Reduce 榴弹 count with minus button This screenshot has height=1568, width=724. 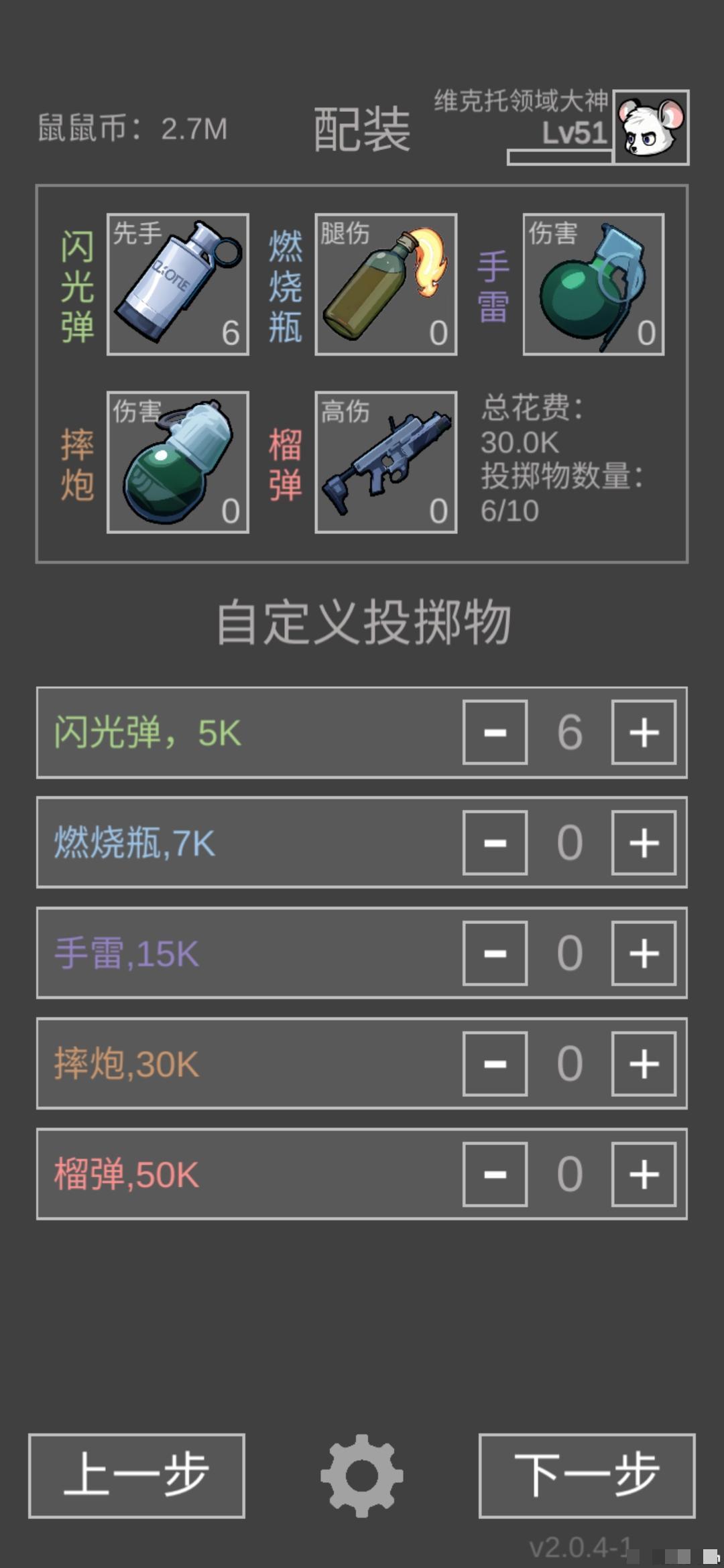pos(495,1174)
